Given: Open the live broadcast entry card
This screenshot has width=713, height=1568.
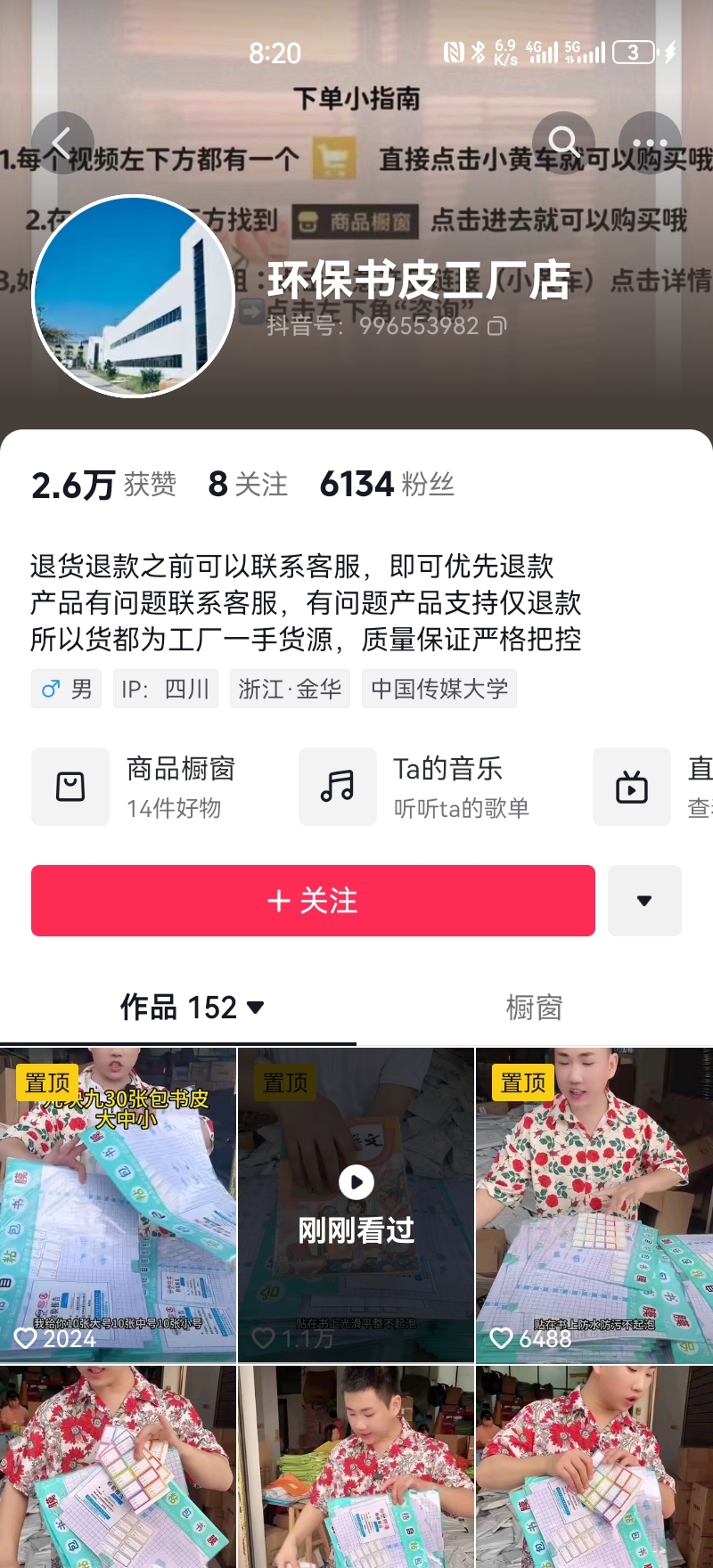Looking at the screenshot, I should pos(651,787).
